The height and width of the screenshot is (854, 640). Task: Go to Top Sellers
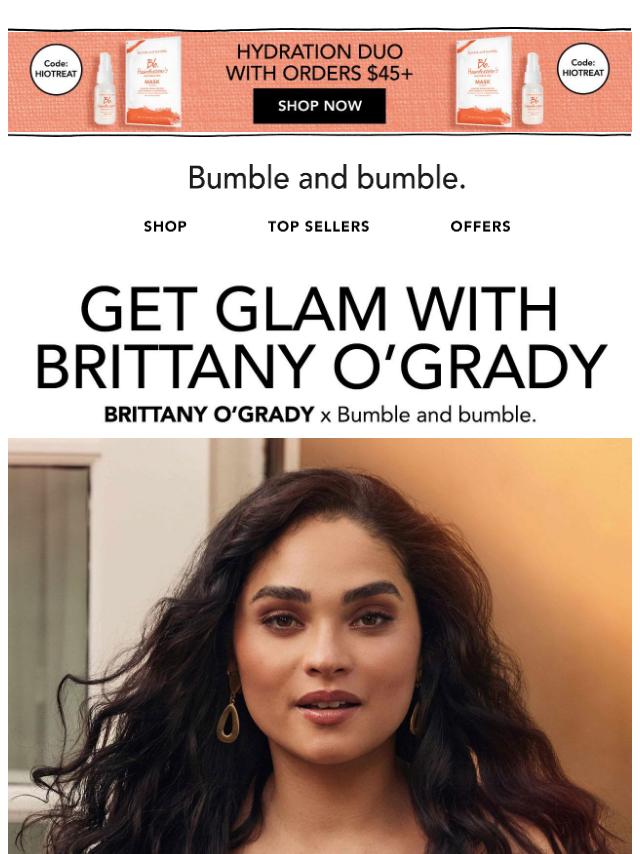(318, 227)
